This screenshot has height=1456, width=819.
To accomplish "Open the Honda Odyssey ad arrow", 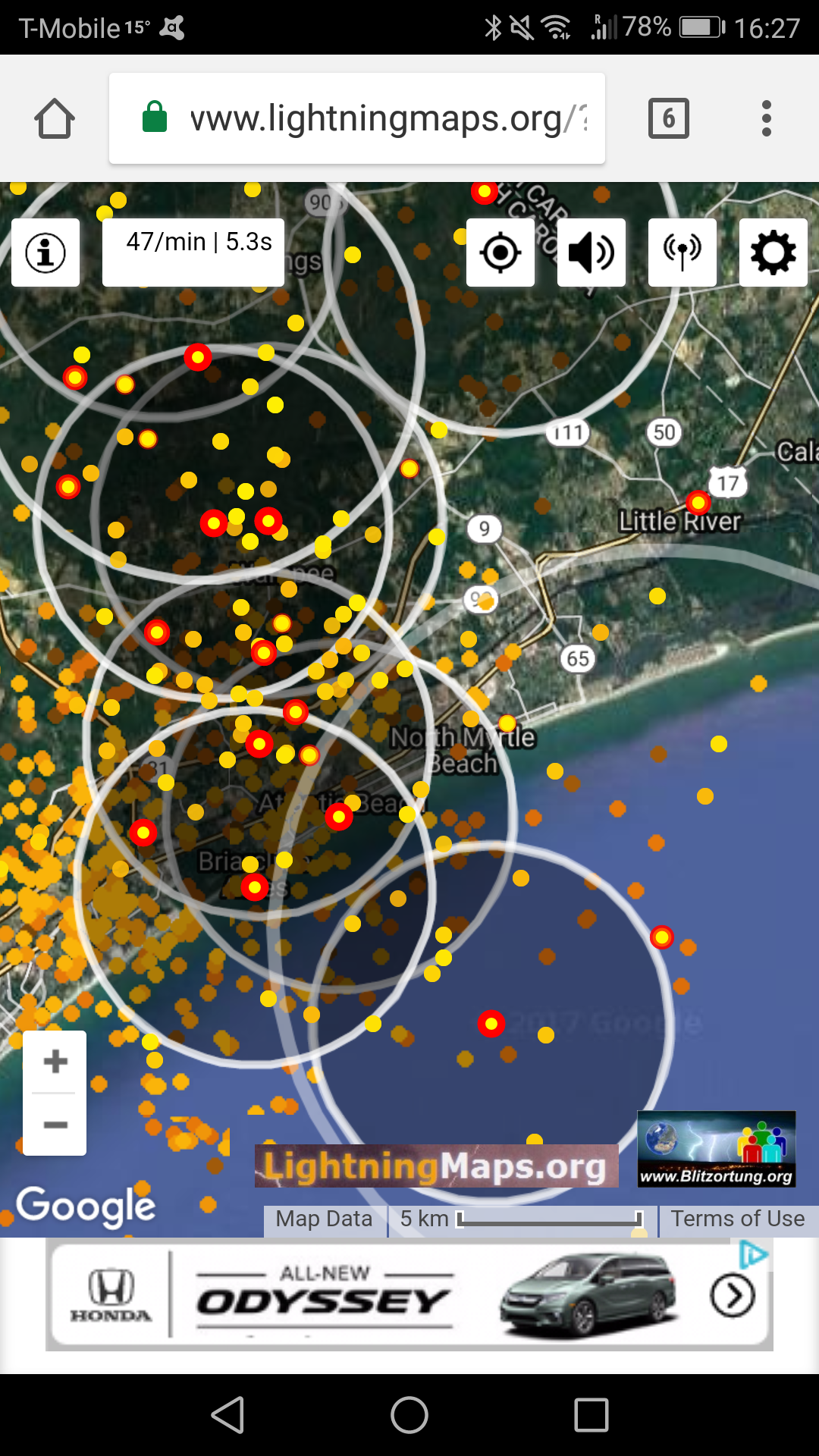I will [x=732, y=1296].
